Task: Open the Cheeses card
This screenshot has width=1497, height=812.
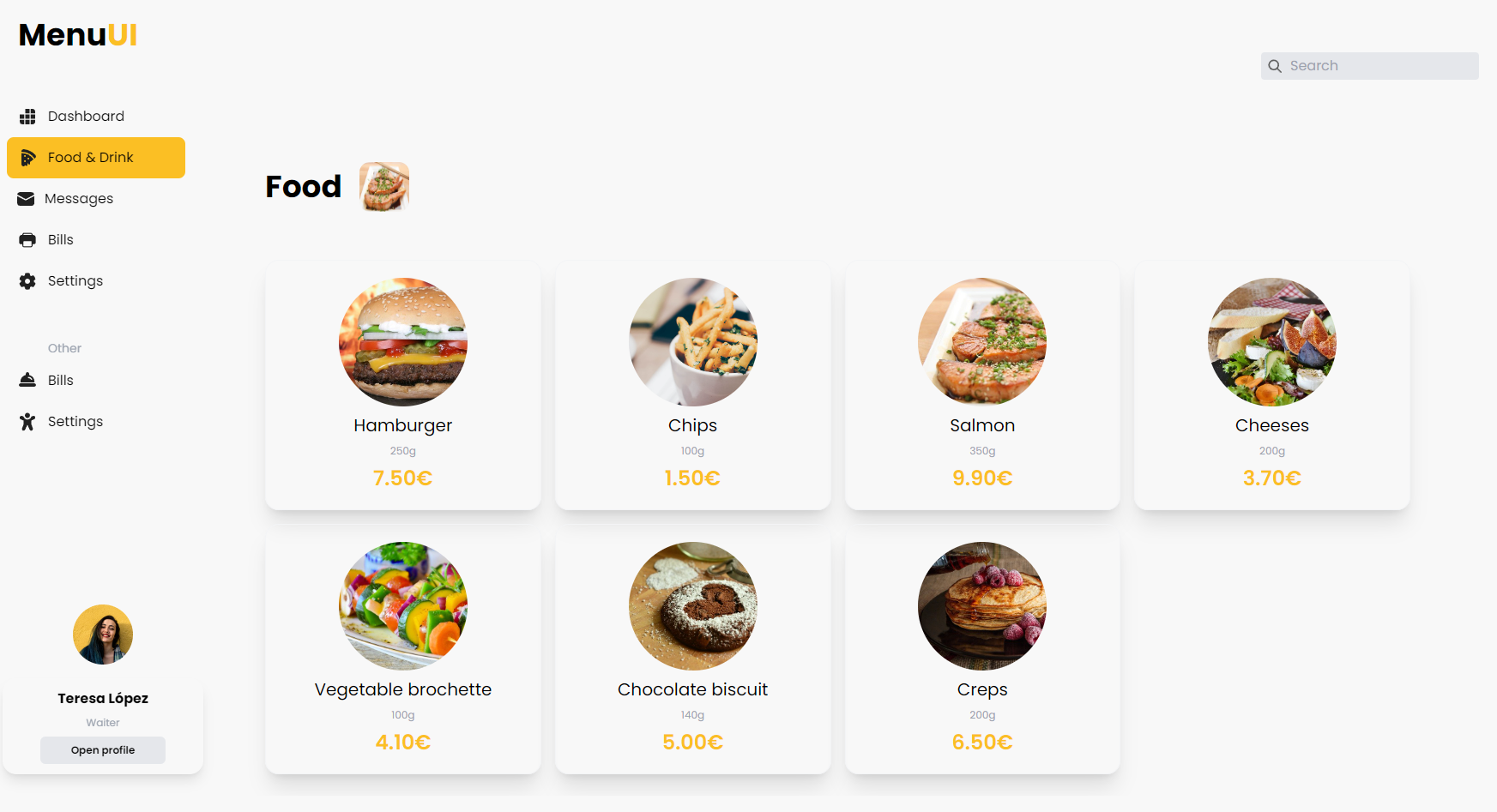Action: point(1271,386)
